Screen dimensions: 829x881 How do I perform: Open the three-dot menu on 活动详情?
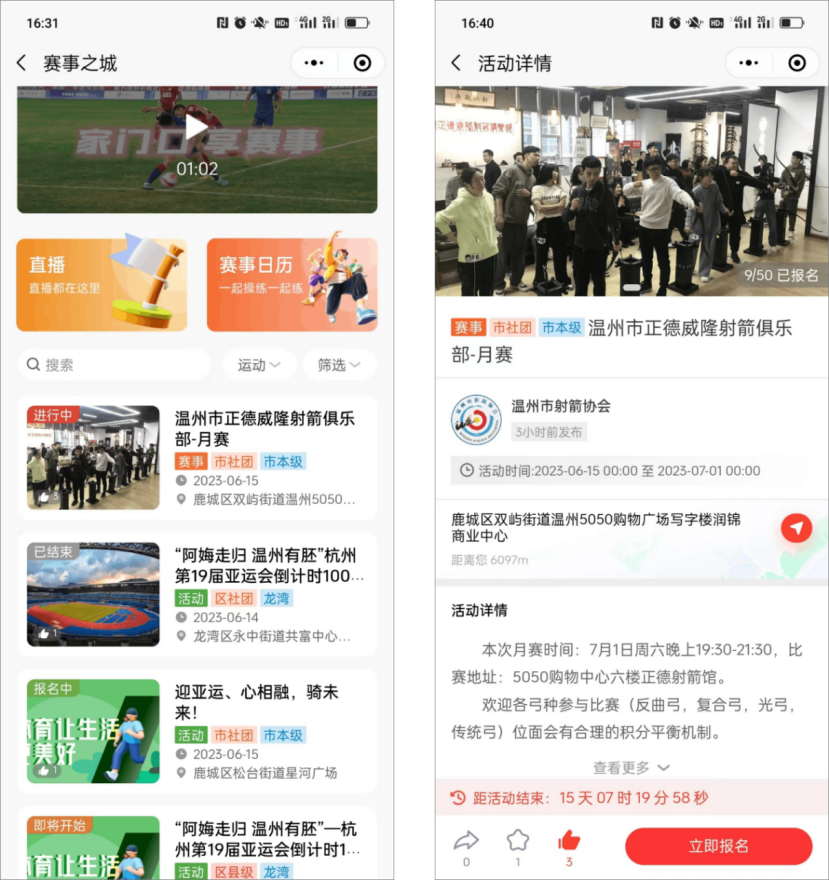pos(748,63)
